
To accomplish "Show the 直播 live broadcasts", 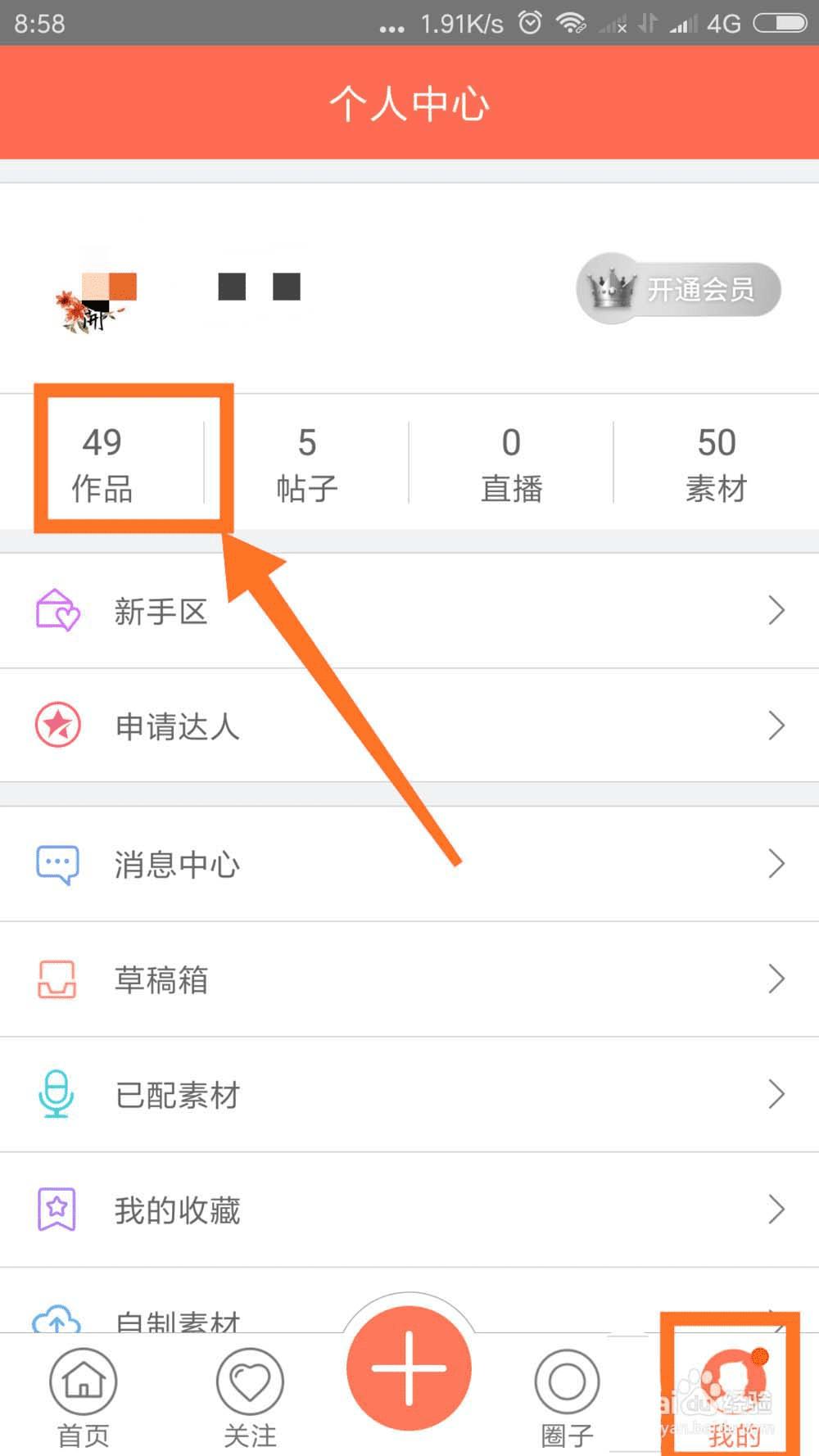I will click(511, 463).
